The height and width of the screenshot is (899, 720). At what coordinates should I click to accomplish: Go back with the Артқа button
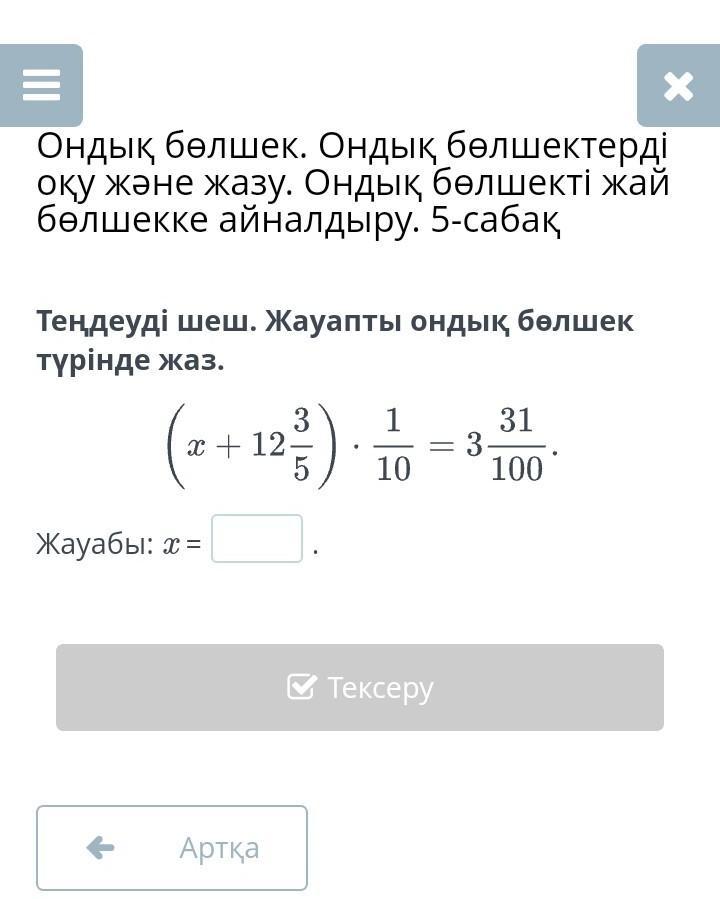(172, 848)
